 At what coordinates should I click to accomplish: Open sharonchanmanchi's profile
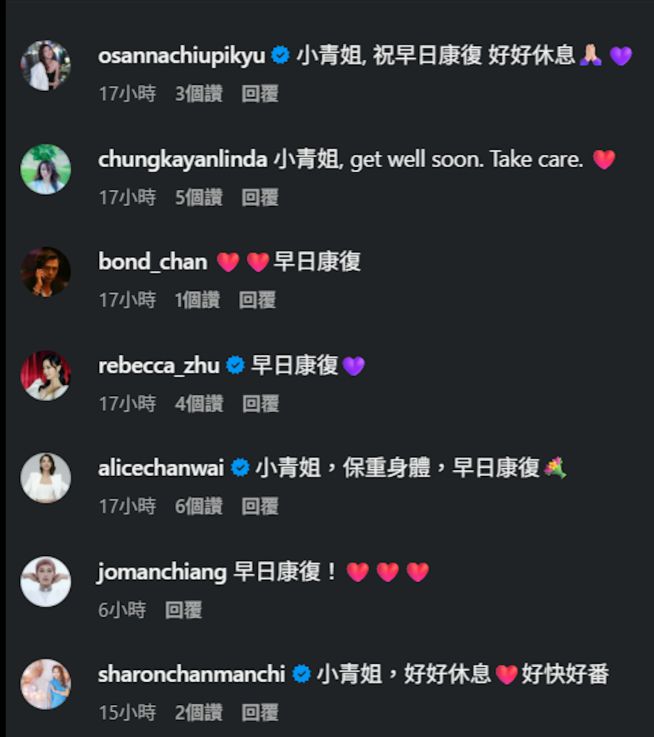coord(191,675)
